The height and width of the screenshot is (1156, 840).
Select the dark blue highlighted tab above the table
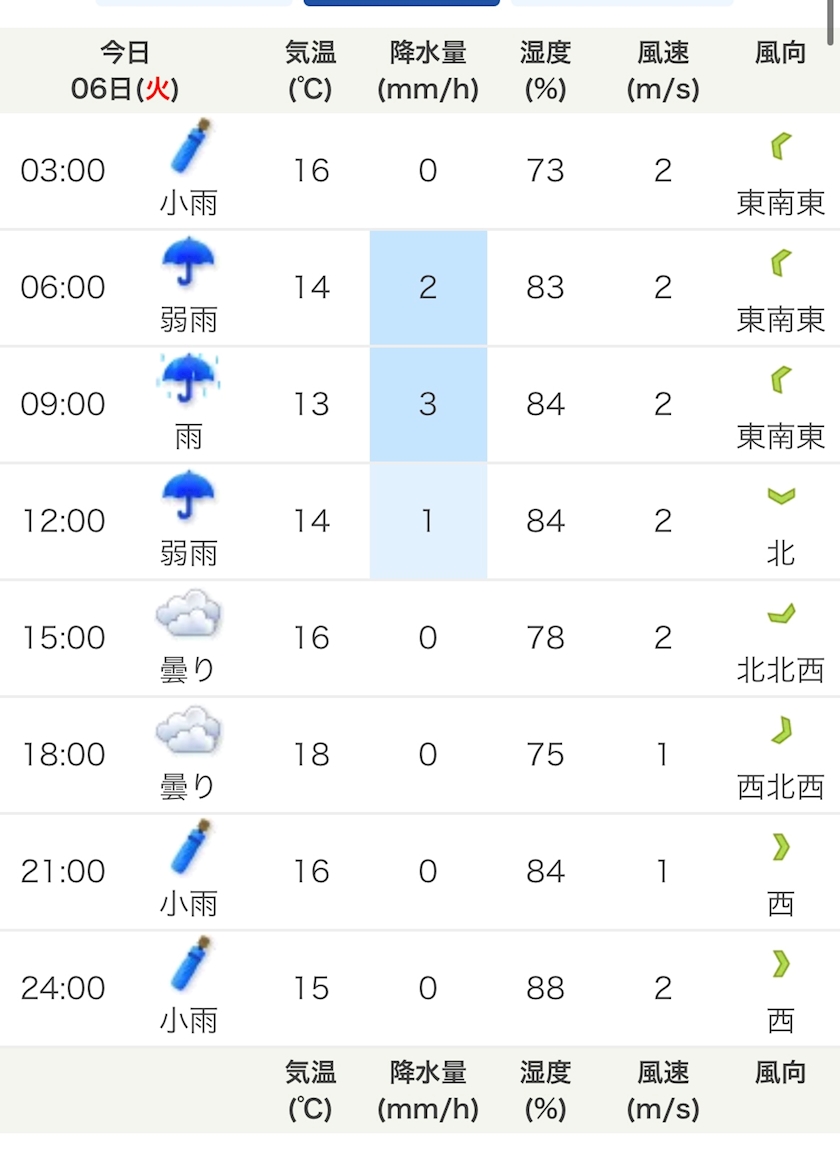401,3
